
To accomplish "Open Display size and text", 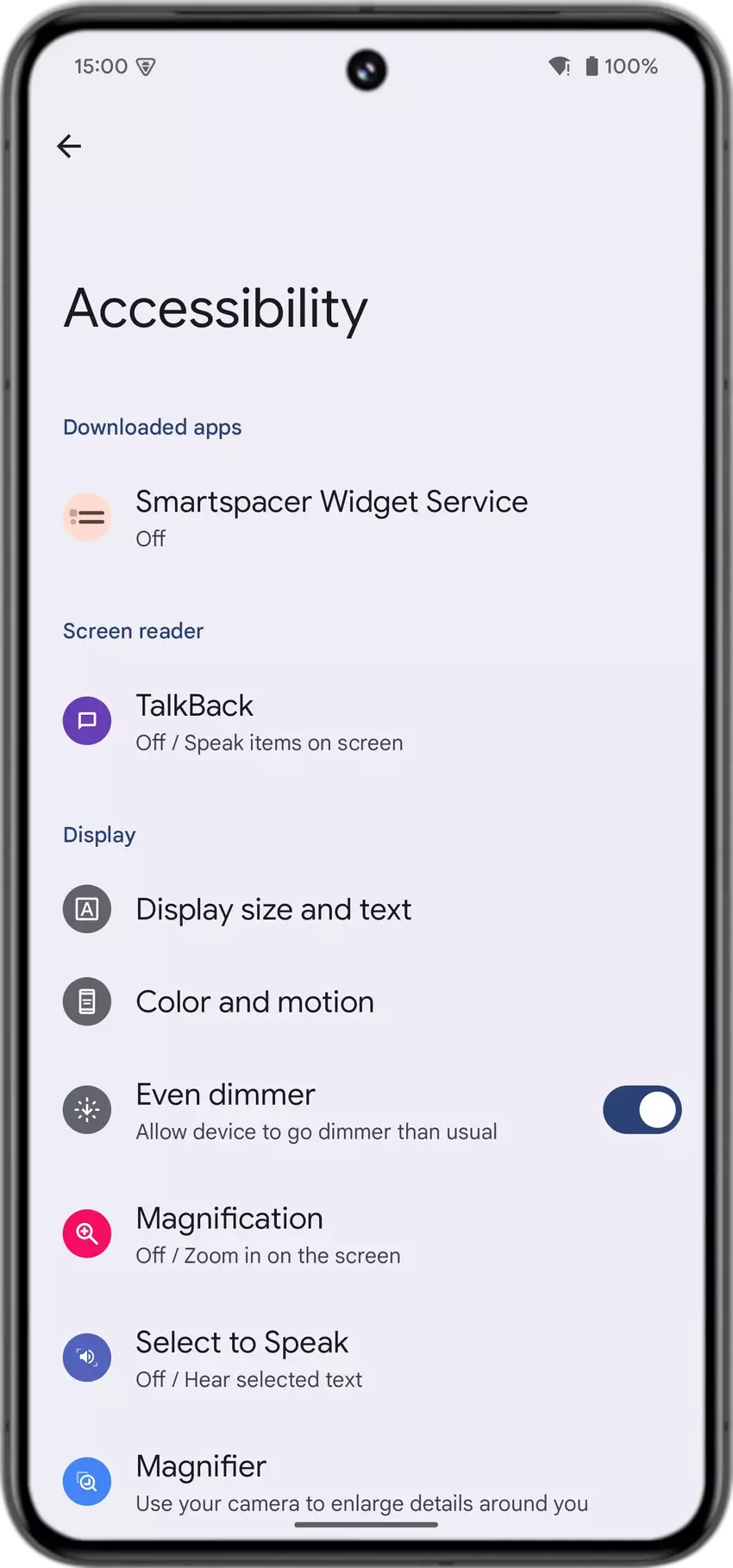I will pos(273,909).
